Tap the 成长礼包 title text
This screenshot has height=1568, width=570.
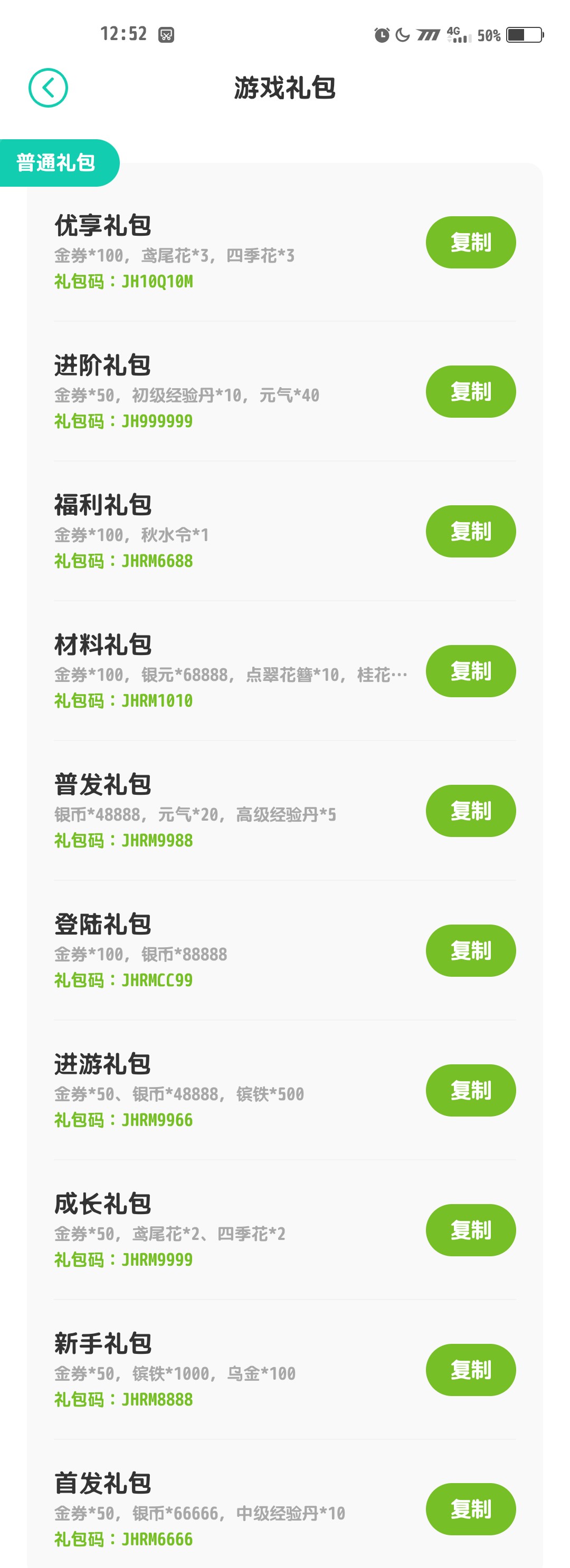click(x=101, y=1202)
